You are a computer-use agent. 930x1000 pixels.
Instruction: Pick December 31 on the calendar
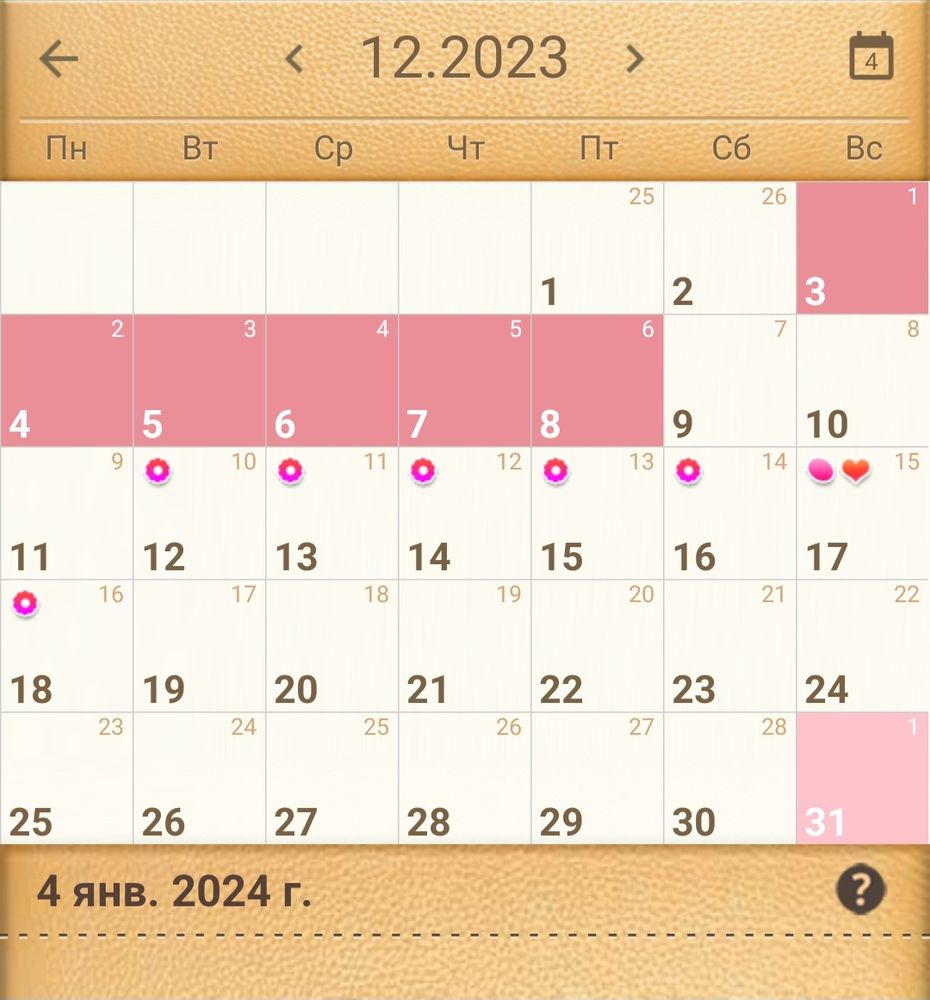coord(863,779)
